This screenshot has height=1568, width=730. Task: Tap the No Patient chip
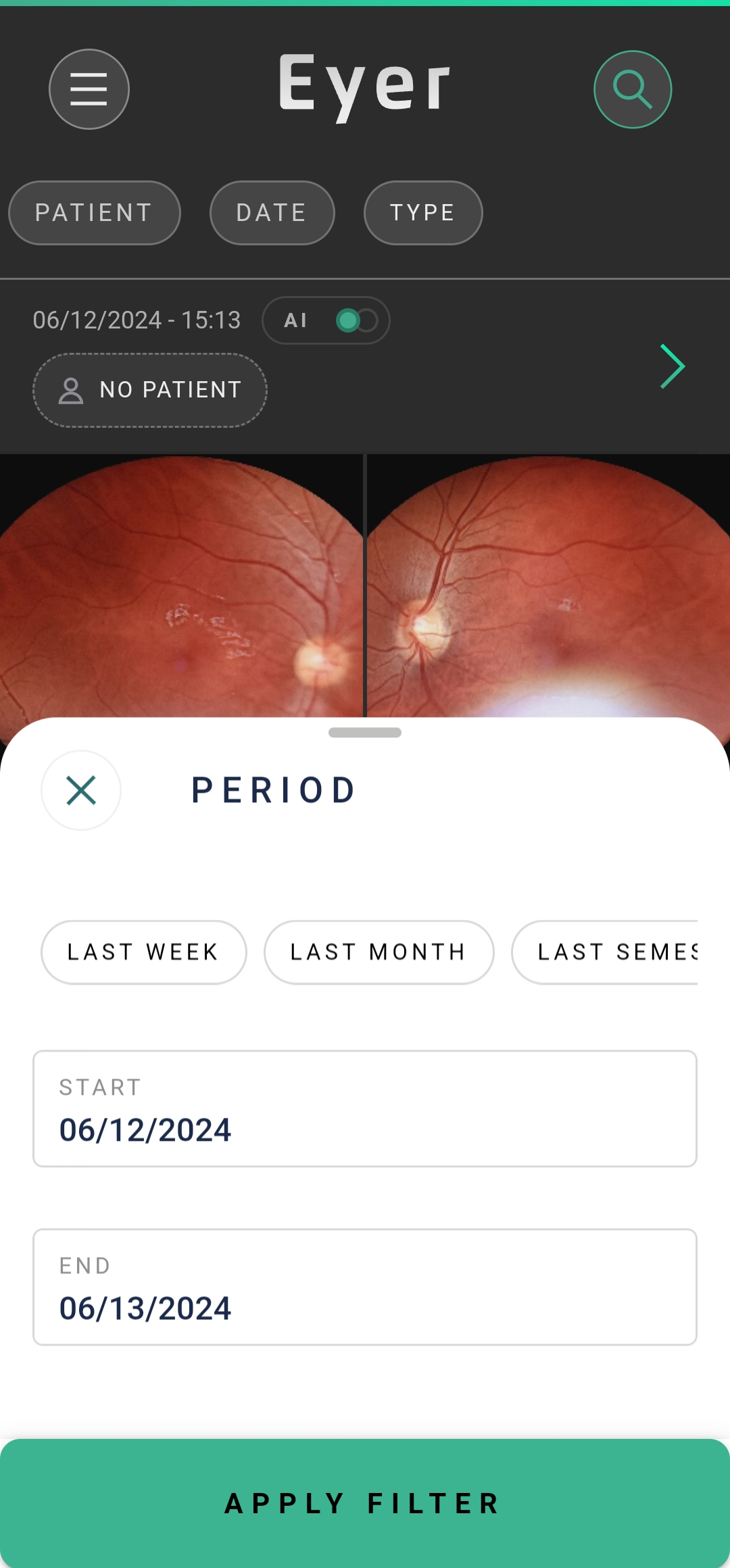(x=150, y=390)
